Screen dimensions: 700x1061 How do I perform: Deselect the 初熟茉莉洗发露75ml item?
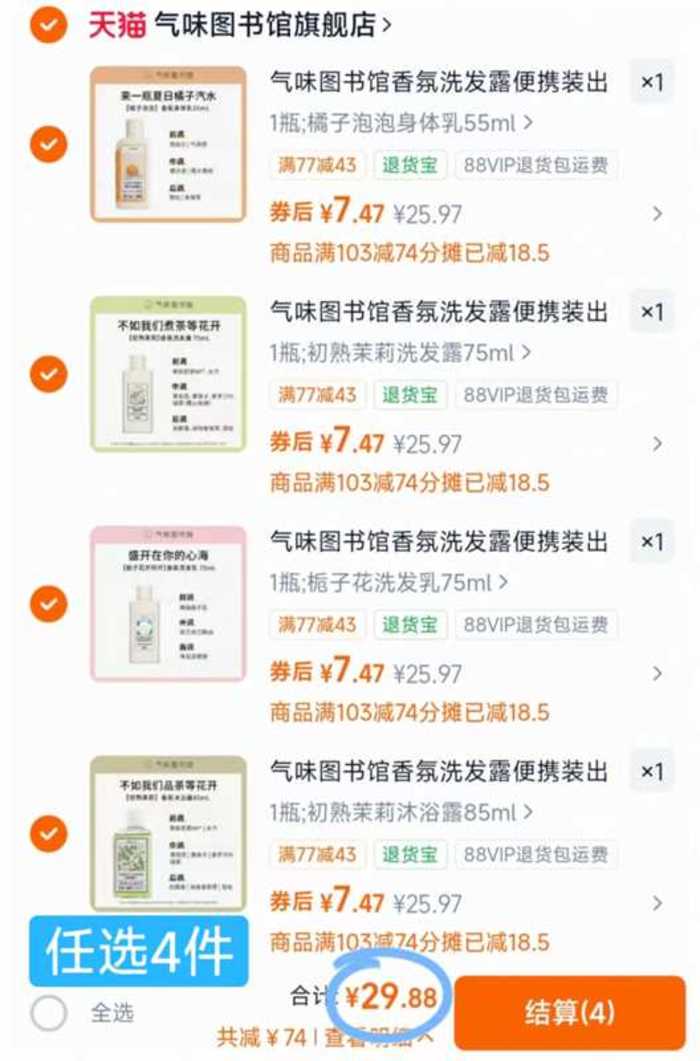point(48,375)
